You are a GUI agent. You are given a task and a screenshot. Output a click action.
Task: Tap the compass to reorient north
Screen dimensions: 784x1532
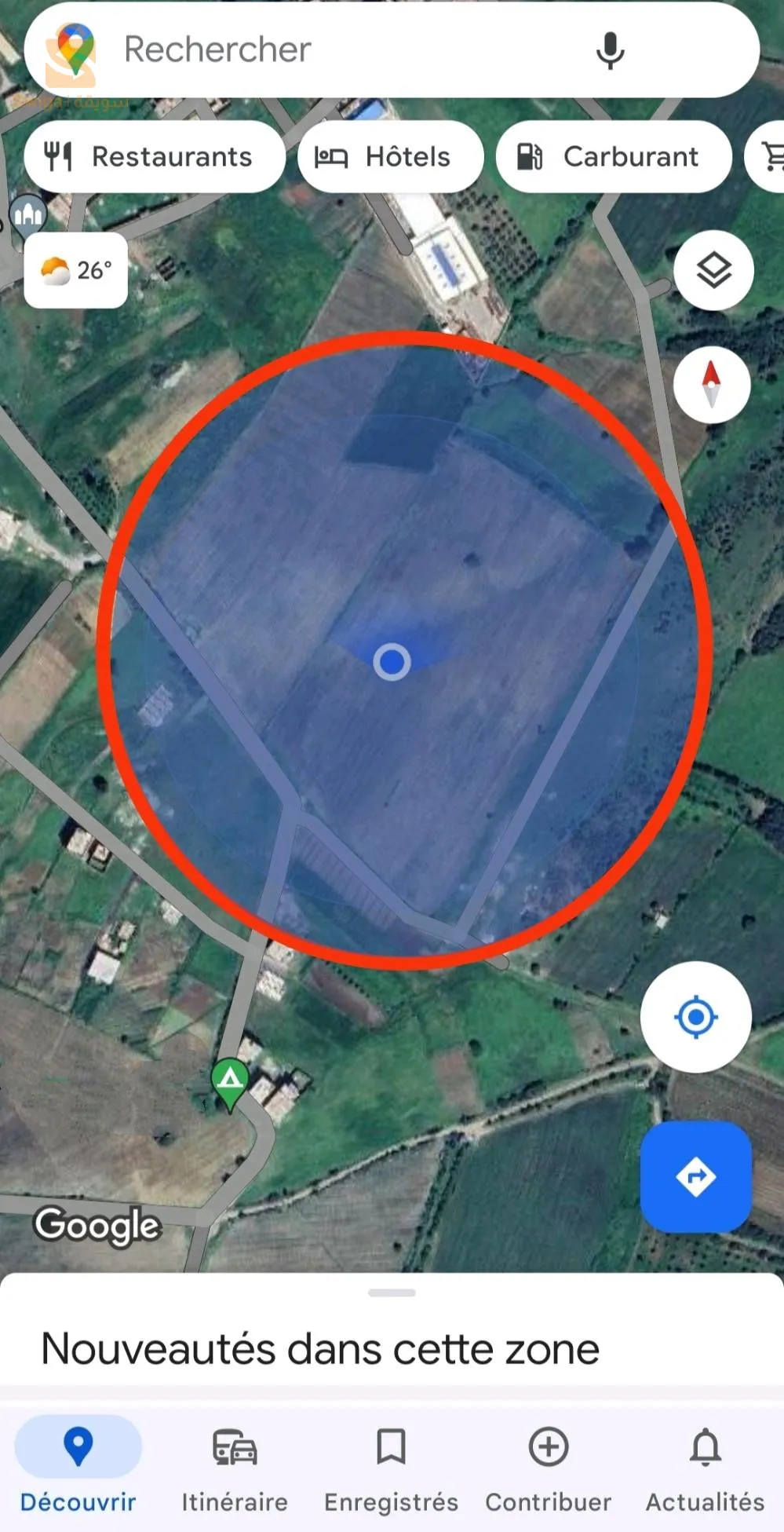711,385
